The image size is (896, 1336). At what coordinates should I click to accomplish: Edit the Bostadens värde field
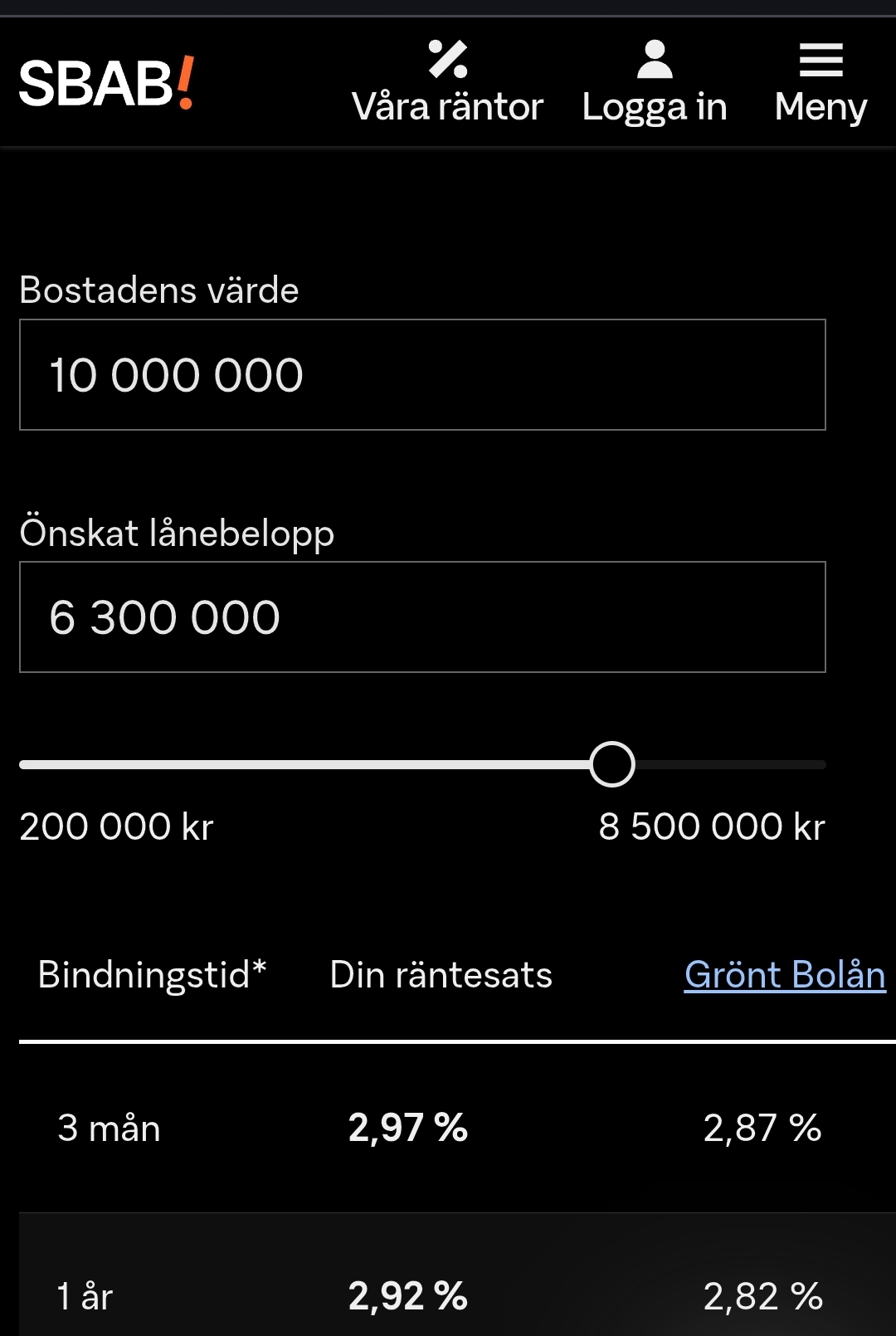tap(422, 375)
